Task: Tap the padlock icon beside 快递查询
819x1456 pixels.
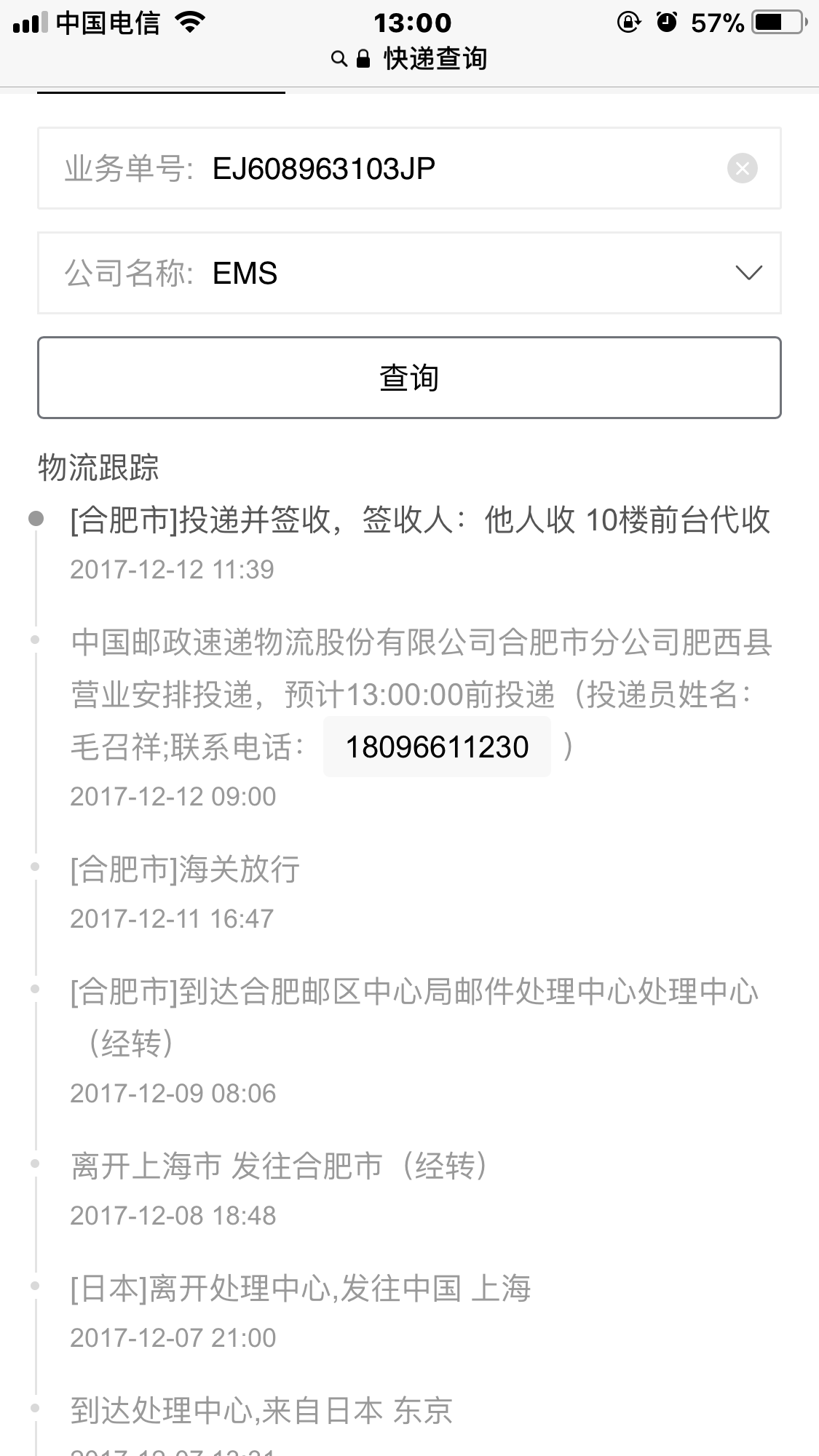Action: [x=362, y=58]
